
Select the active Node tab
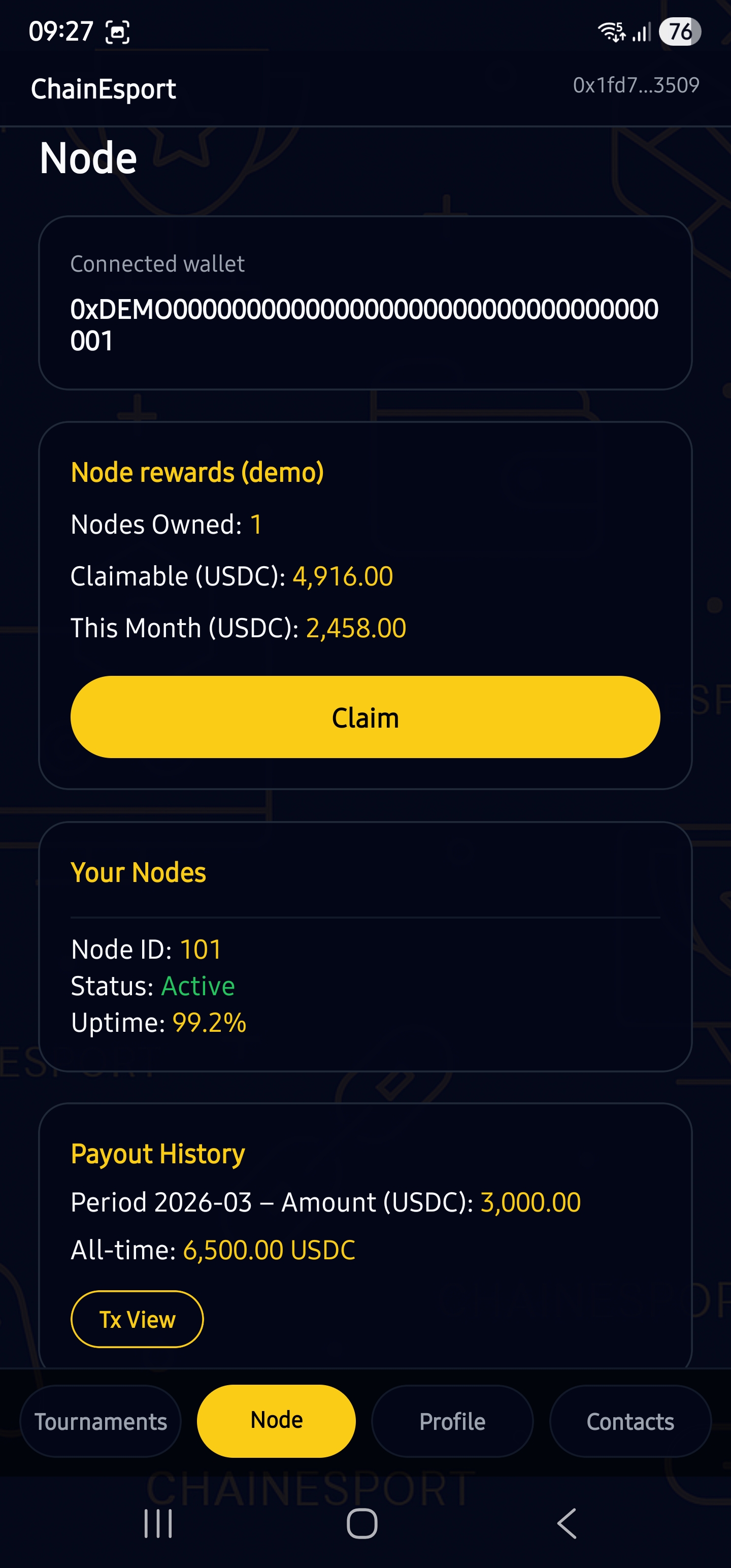[276, 1421]
